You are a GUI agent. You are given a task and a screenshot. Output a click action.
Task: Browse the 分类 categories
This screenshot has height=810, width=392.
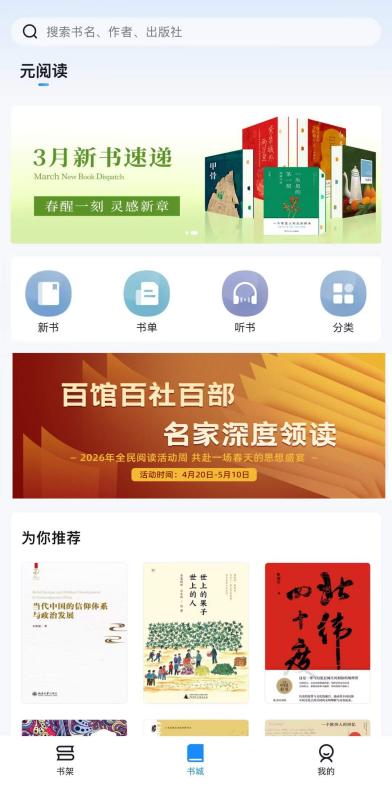click(343, 302)
